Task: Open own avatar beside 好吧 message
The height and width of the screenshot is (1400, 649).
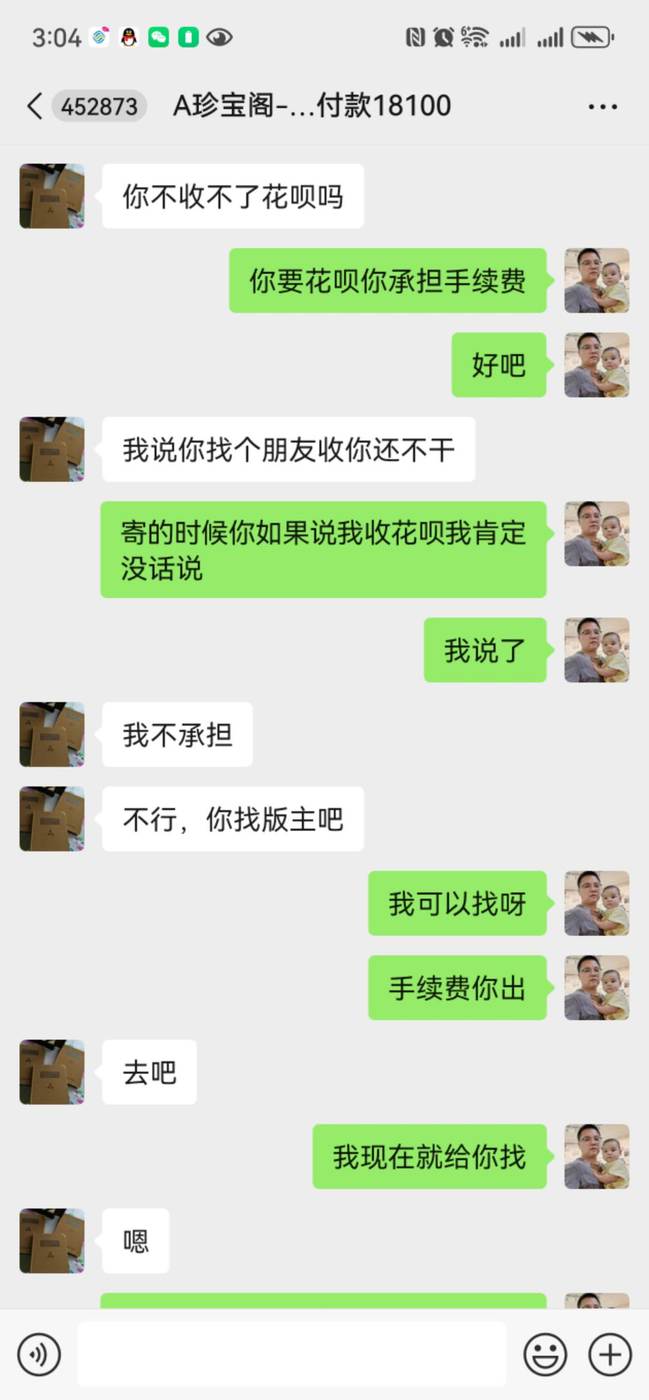Action: [596, 365]
